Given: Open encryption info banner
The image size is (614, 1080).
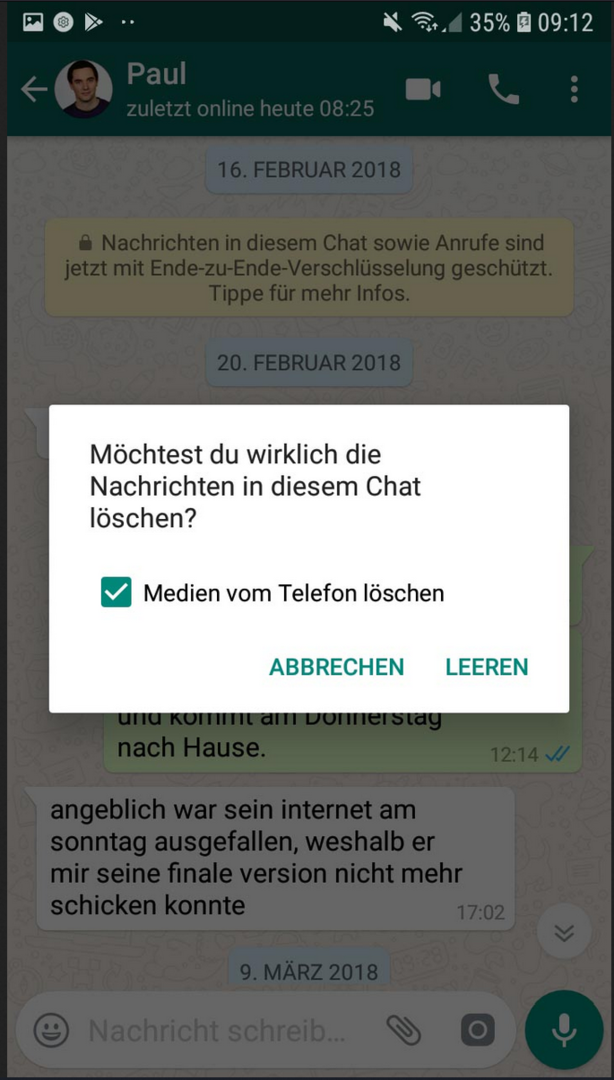Looking at the screenshot, I should (x=308, y=268).
